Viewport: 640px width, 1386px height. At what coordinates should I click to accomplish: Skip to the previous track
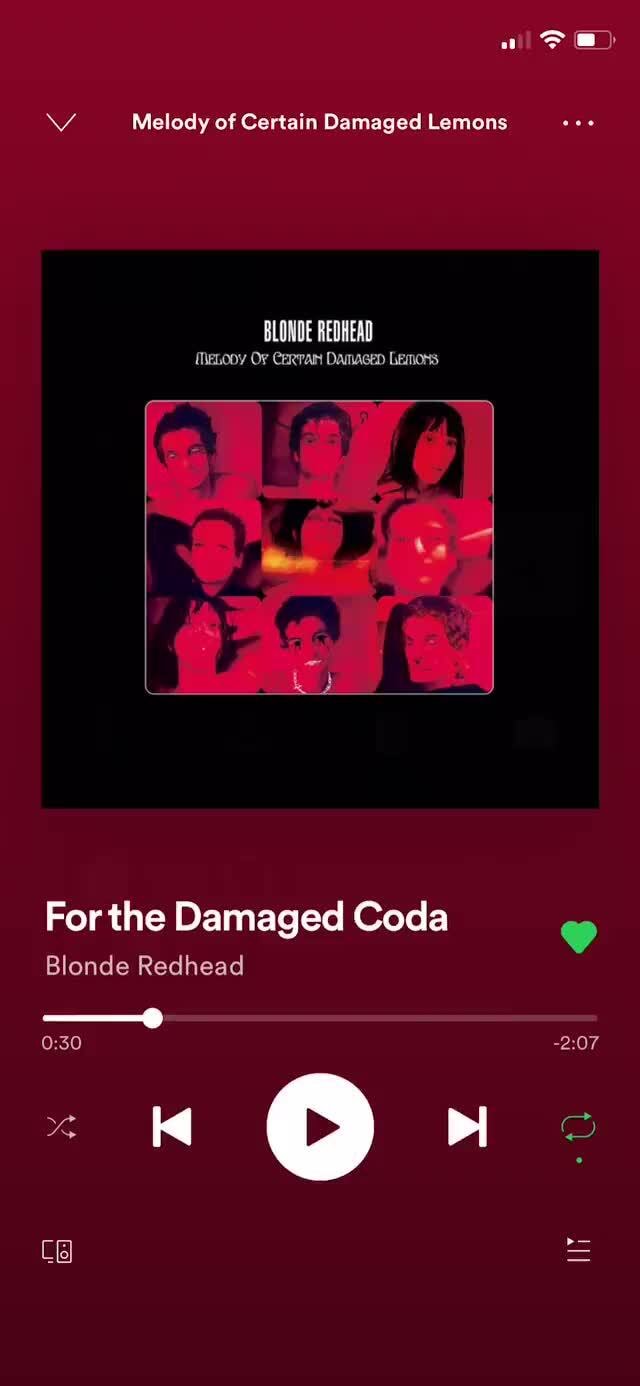point(172,1127)
